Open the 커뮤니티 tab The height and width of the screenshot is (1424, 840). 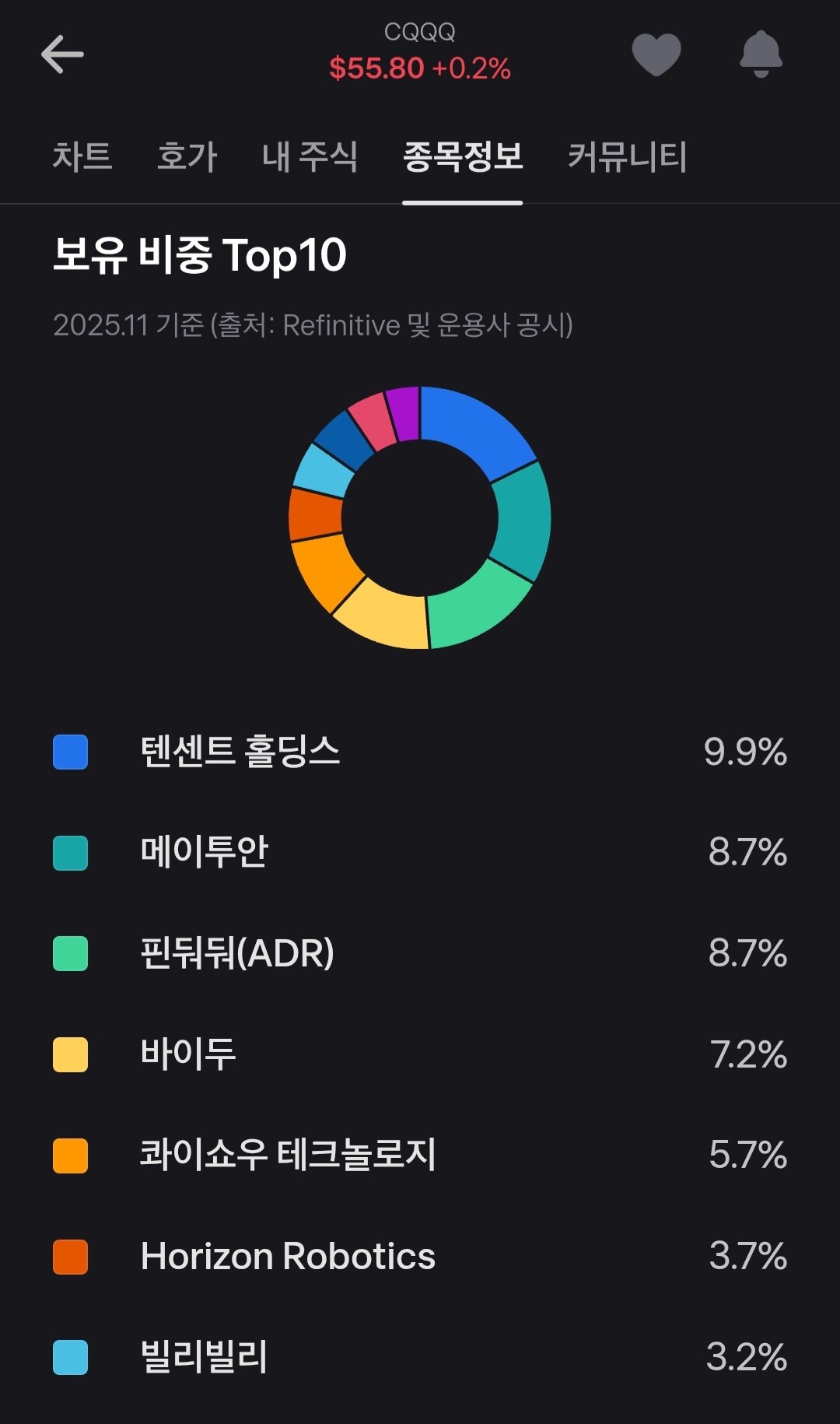click(x=628, y=156)
